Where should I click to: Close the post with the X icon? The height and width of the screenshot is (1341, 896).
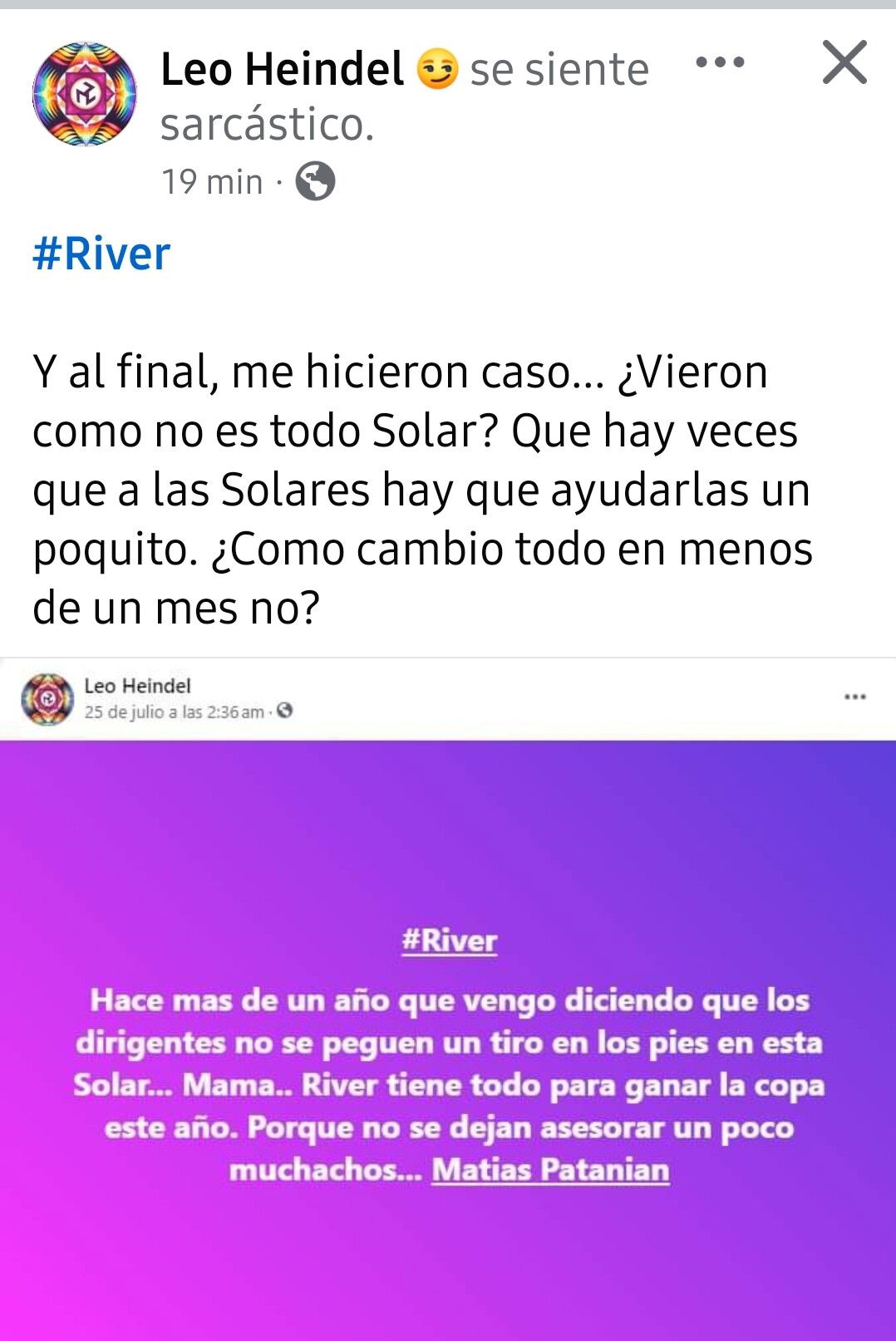tap(844, 62)
